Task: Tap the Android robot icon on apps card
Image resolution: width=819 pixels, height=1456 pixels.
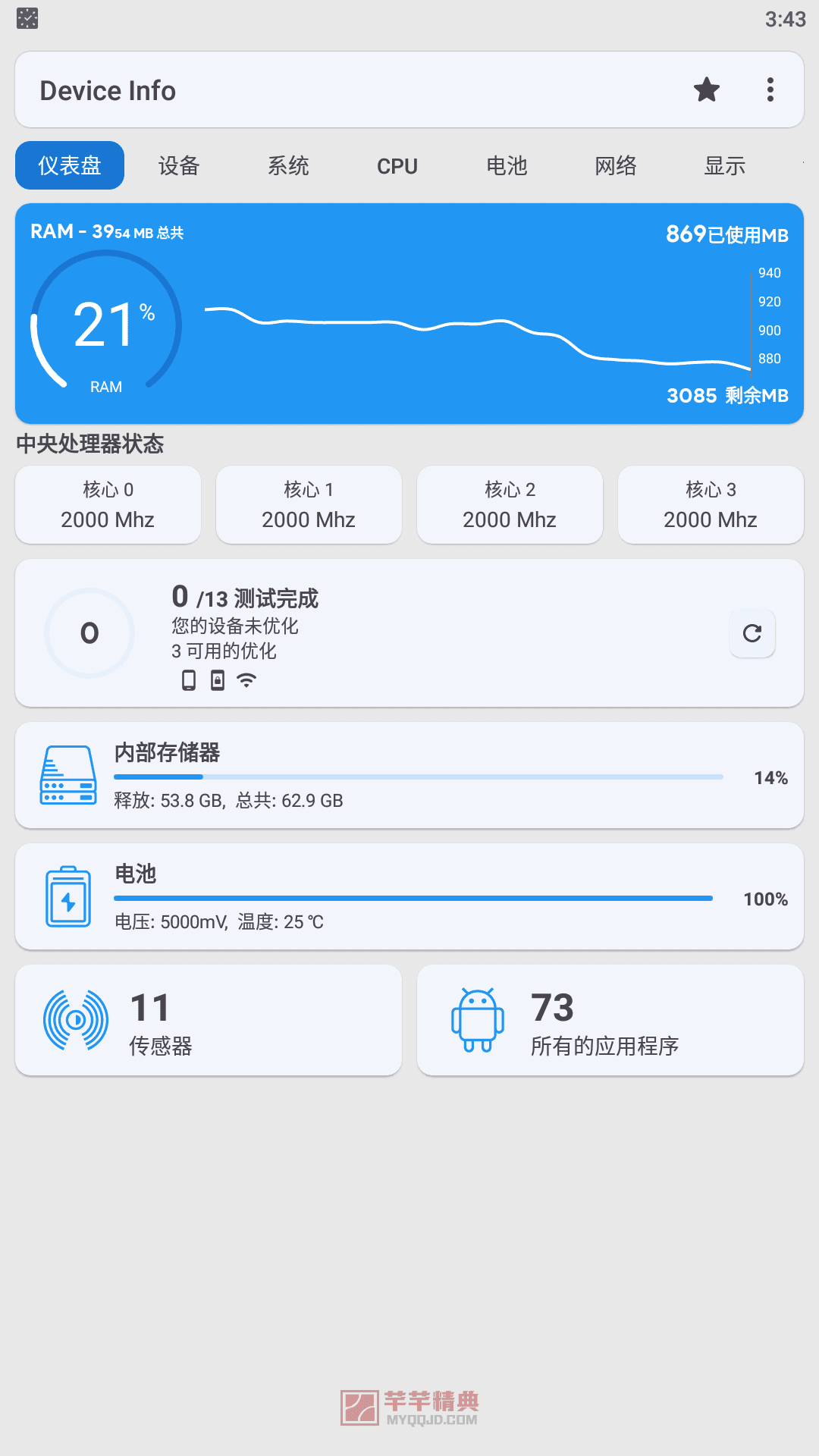Action: pos(478,1020)
